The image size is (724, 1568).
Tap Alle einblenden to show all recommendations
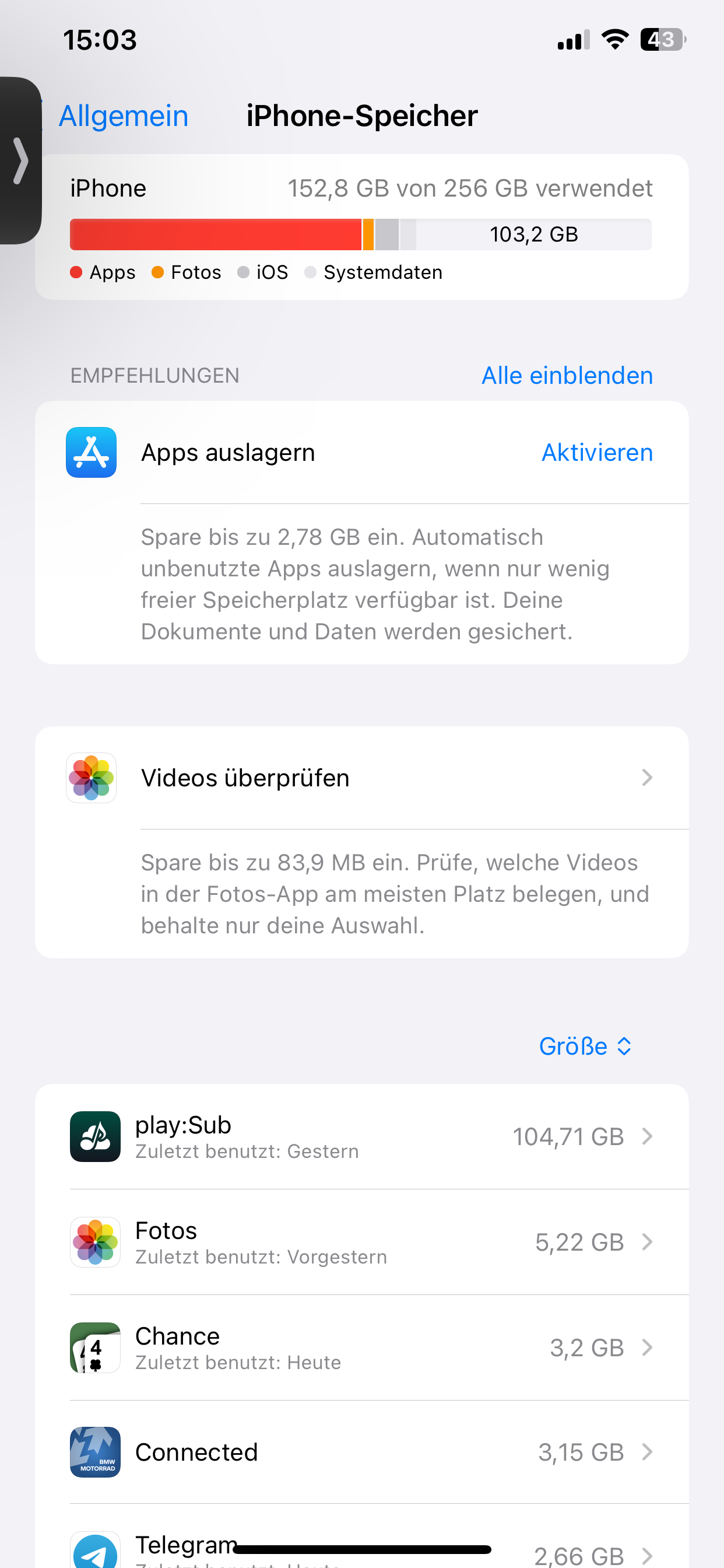(x=567, y=376)
